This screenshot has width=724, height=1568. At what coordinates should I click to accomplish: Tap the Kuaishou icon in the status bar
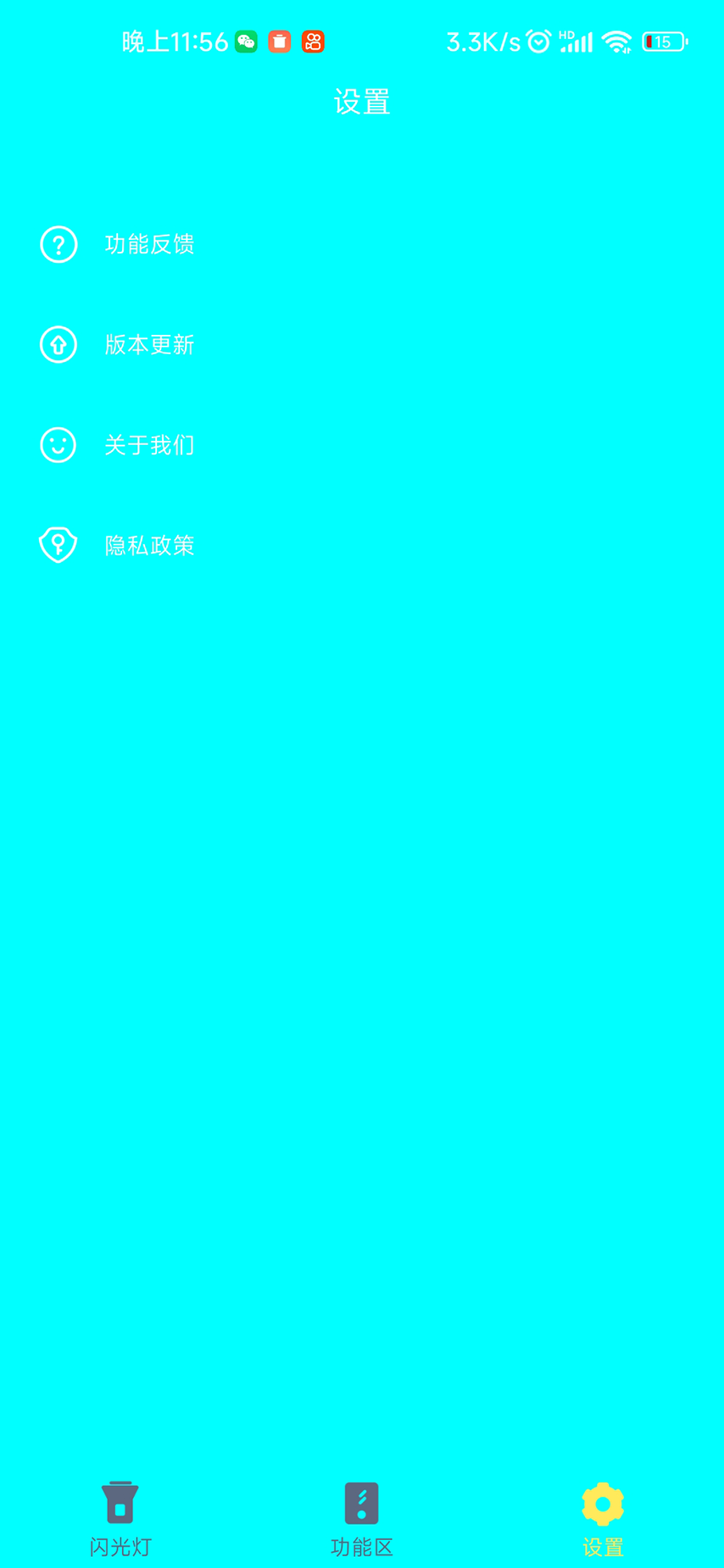point(312,40)
